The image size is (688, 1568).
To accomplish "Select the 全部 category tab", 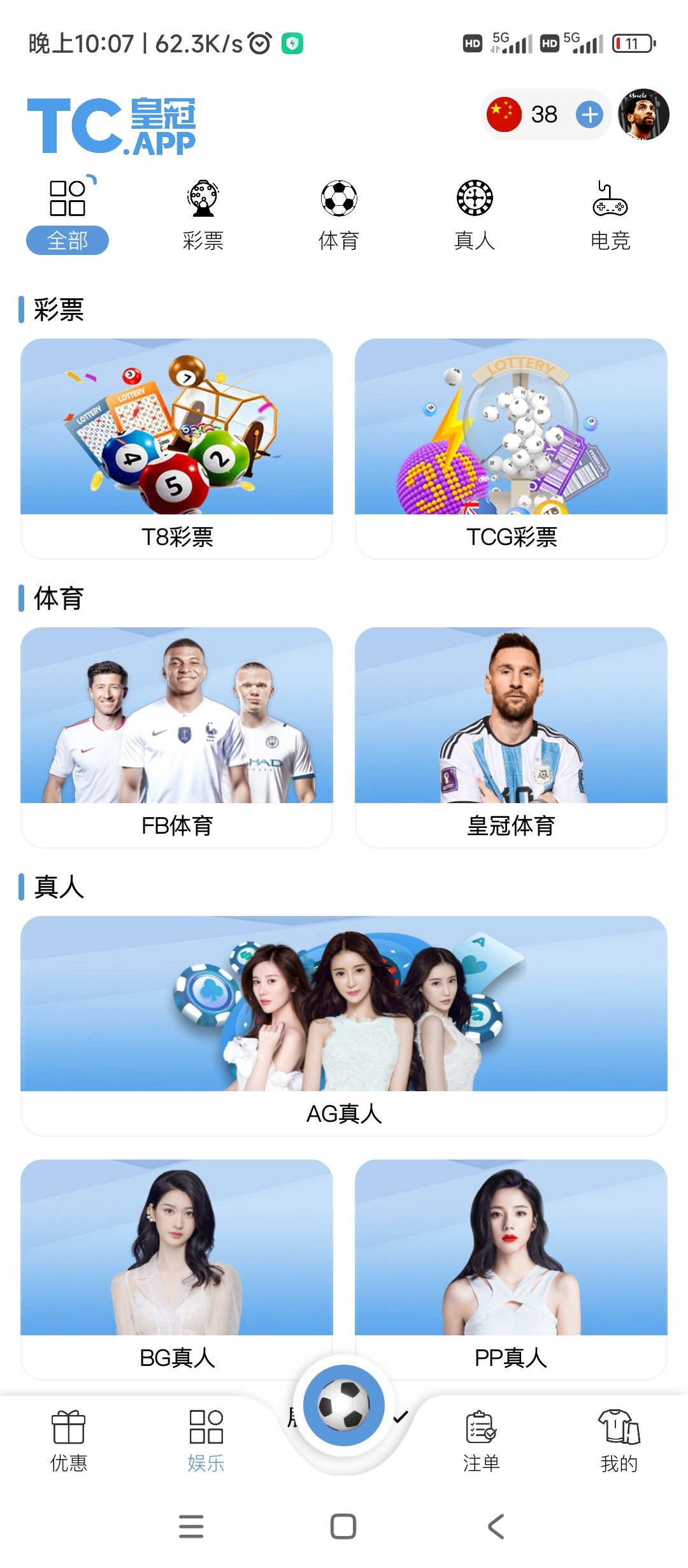I will [68, 217].
